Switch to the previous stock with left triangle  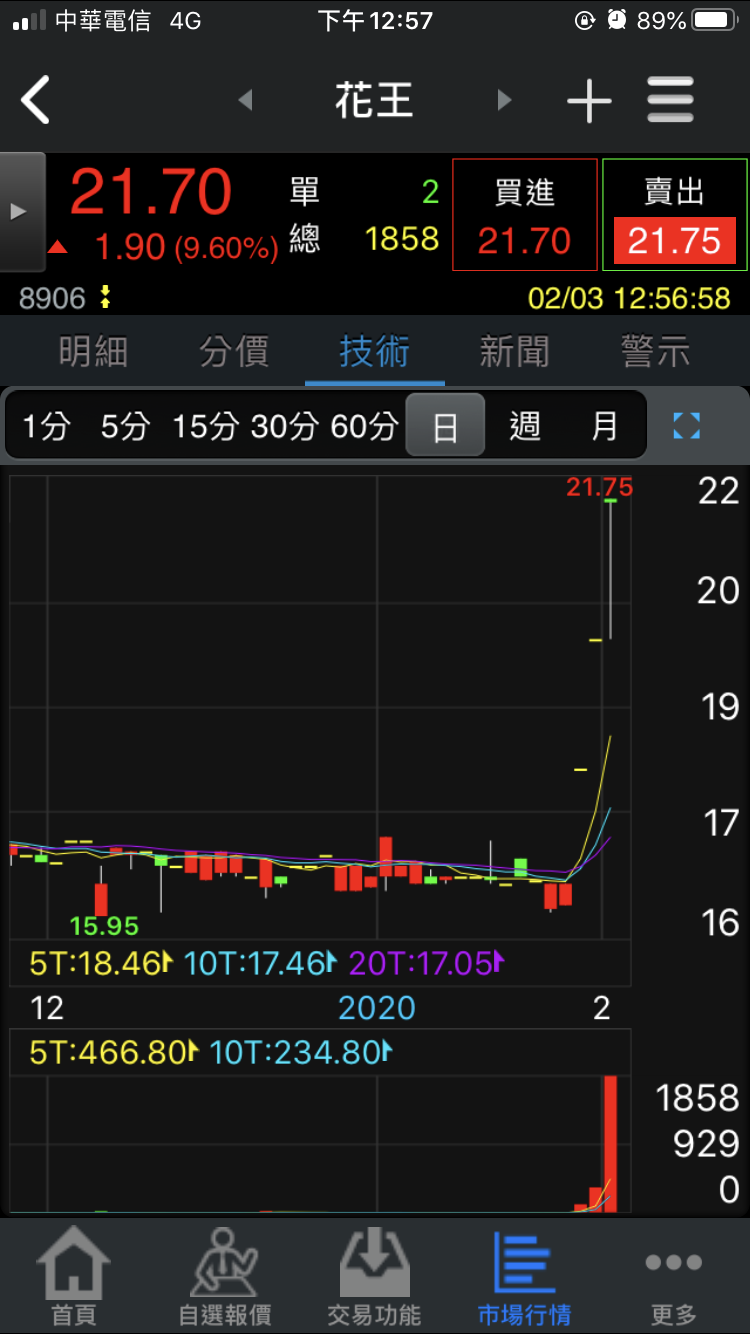pyautogui.click(x=245, y=100)
